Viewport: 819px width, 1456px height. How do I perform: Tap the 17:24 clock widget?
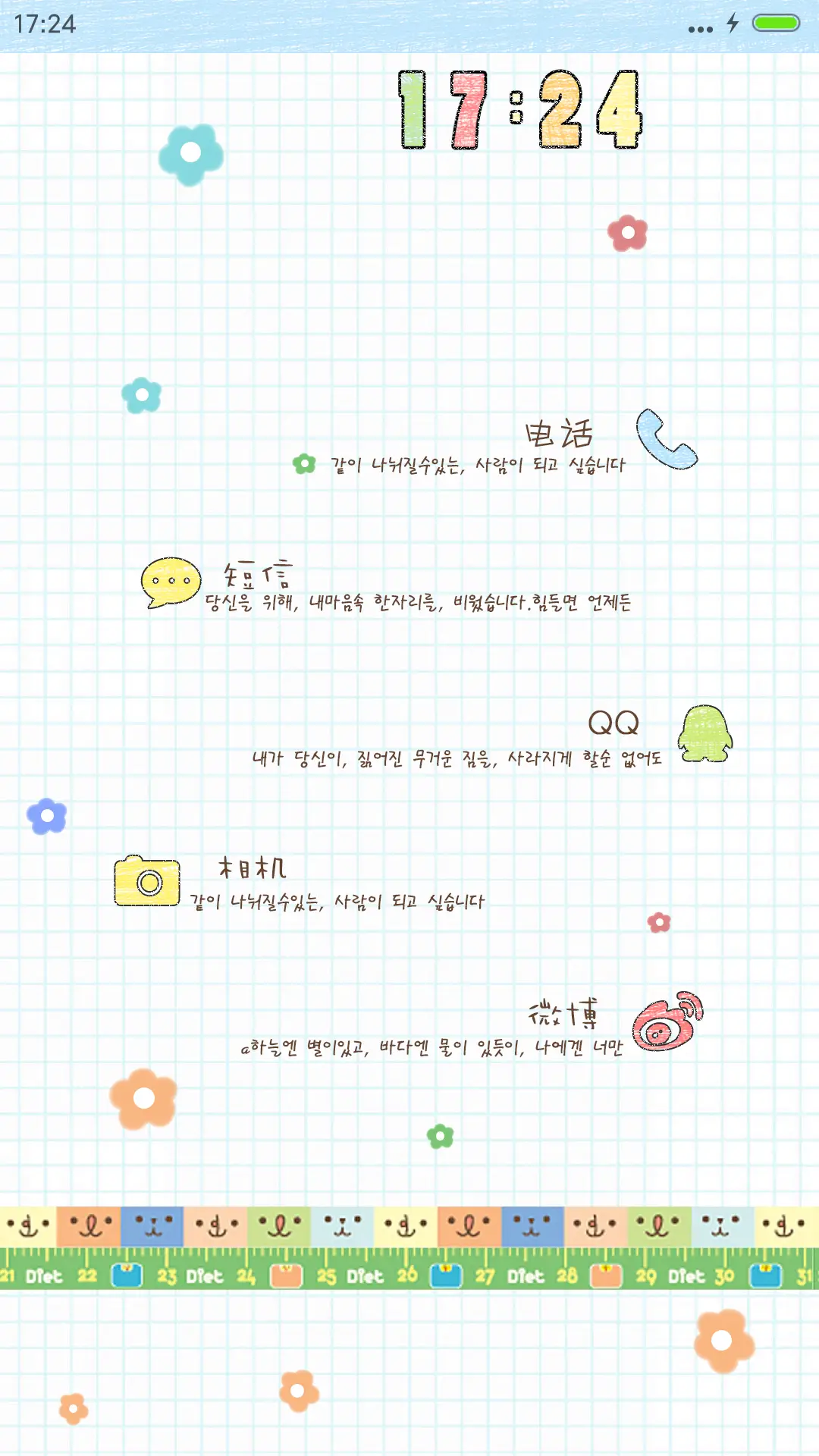(519, 110)
